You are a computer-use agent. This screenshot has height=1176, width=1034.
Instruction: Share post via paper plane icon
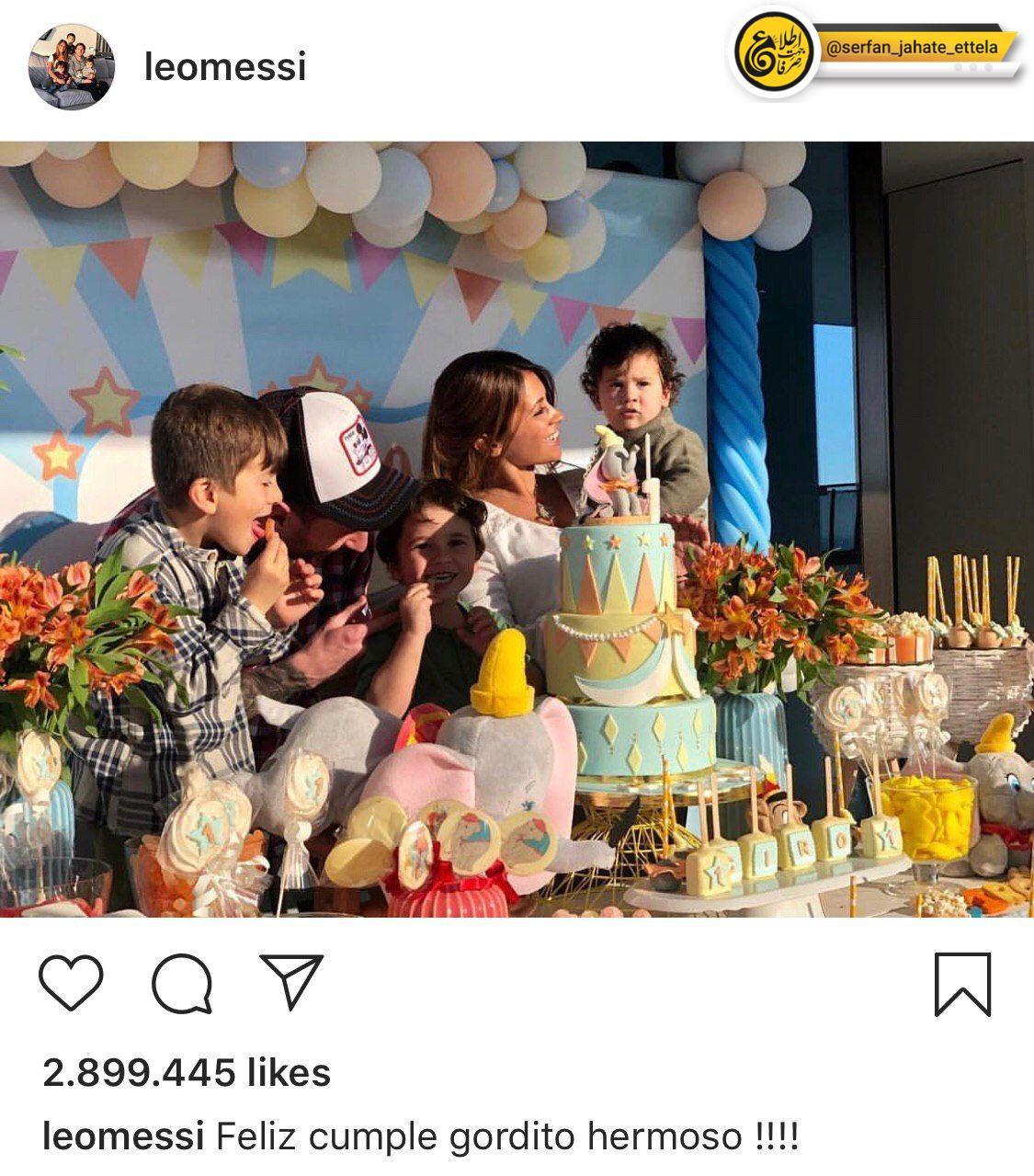tap(290, 980)
